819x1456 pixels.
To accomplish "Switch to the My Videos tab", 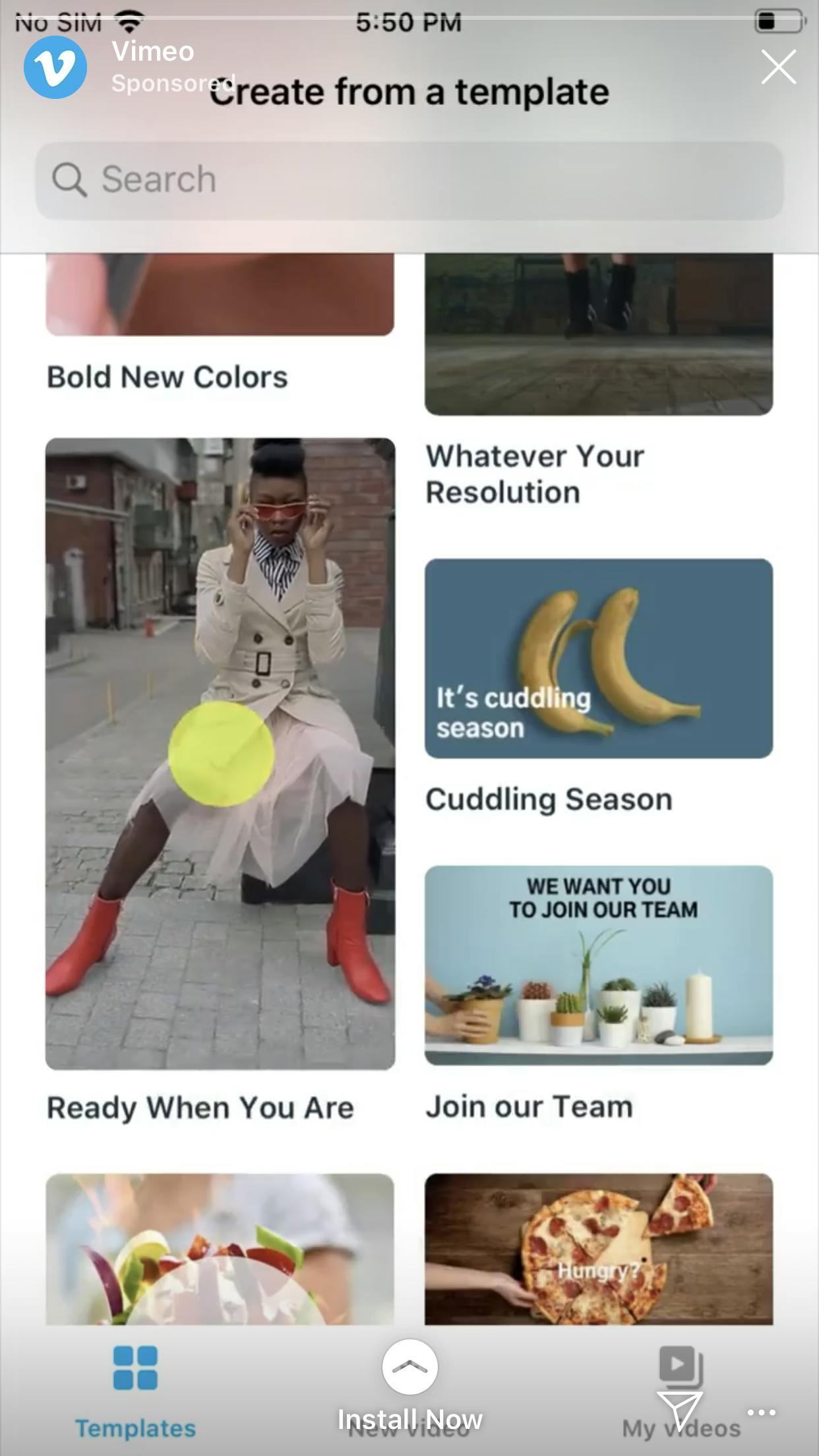I will [x=679, y=1391].
